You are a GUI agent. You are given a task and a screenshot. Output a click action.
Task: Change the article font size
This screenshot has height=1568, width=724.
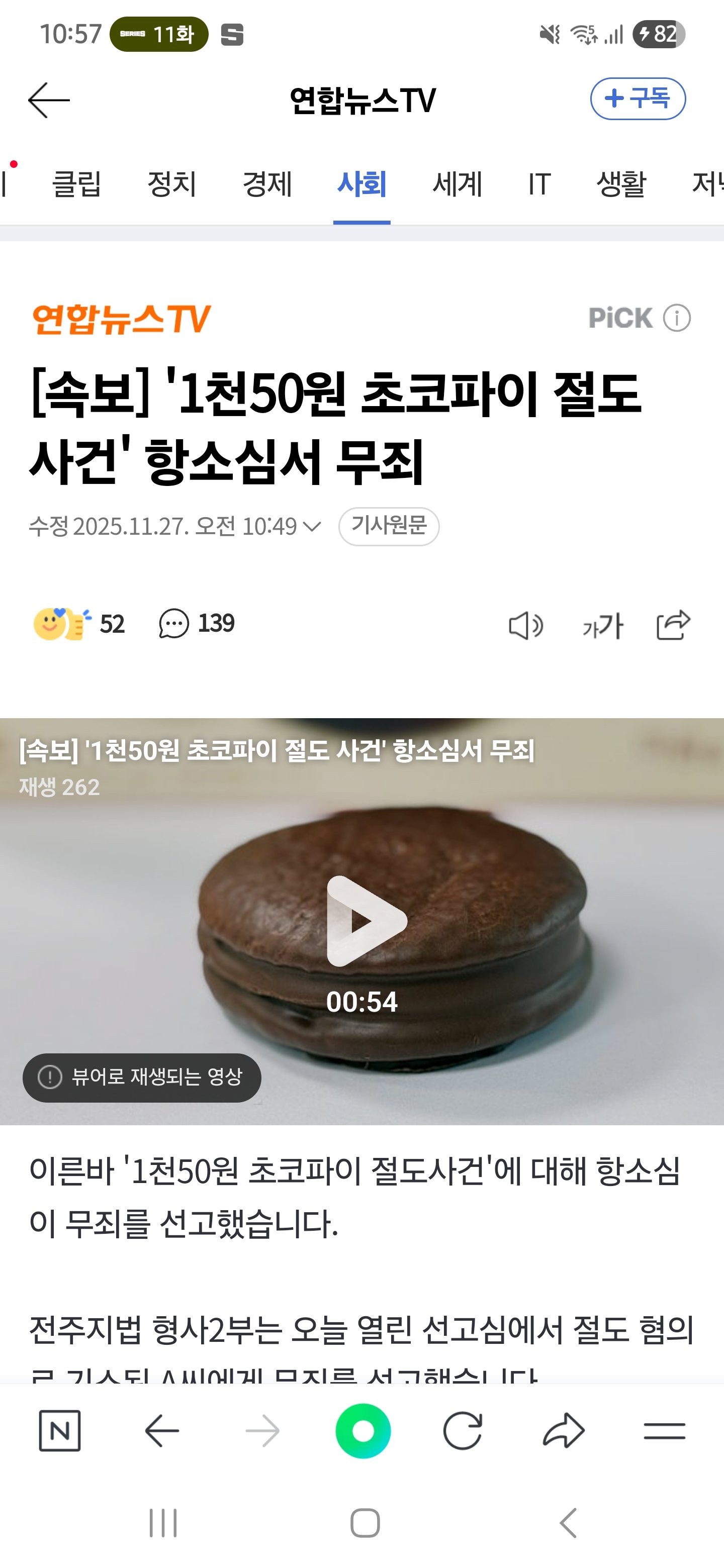(603, 626)
